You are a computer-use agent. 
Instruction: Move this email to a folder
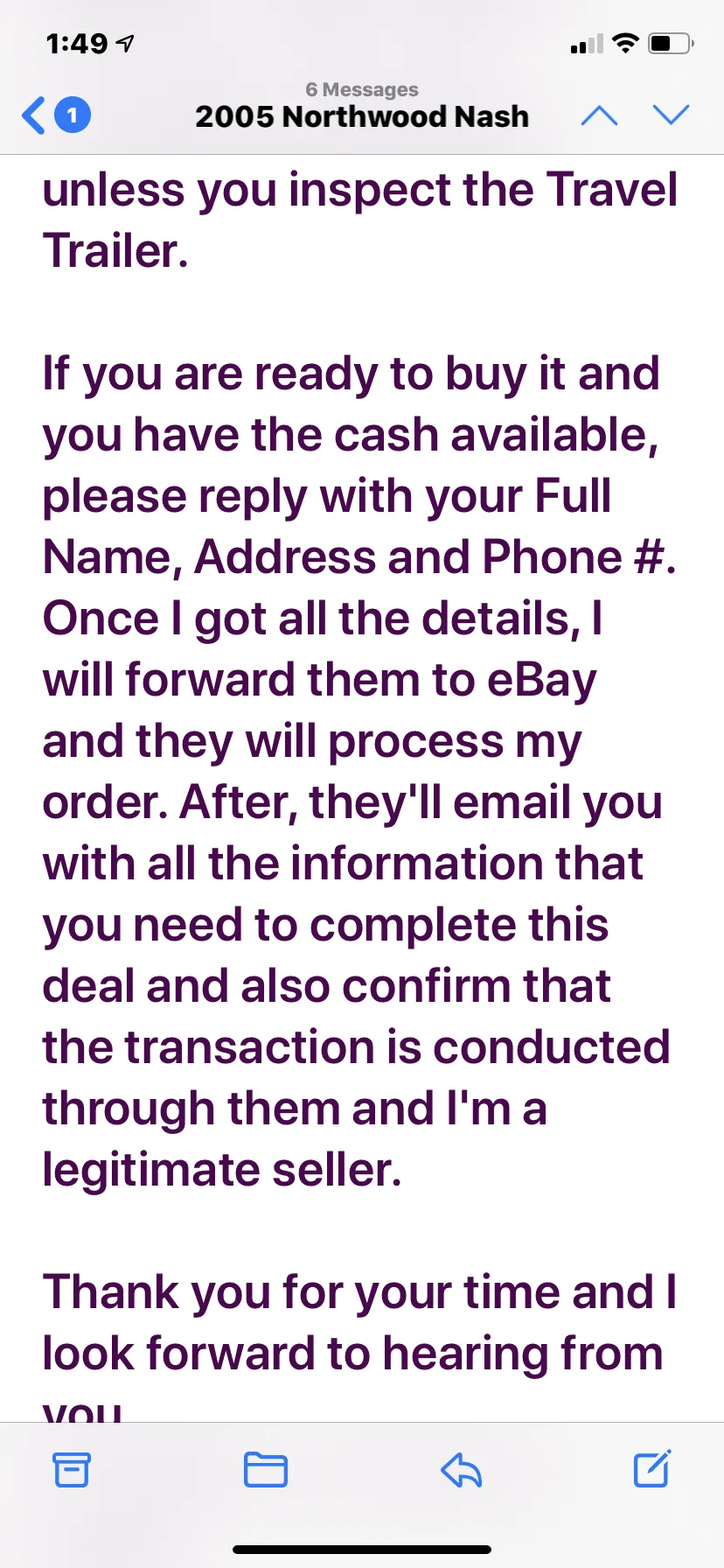265,1469
